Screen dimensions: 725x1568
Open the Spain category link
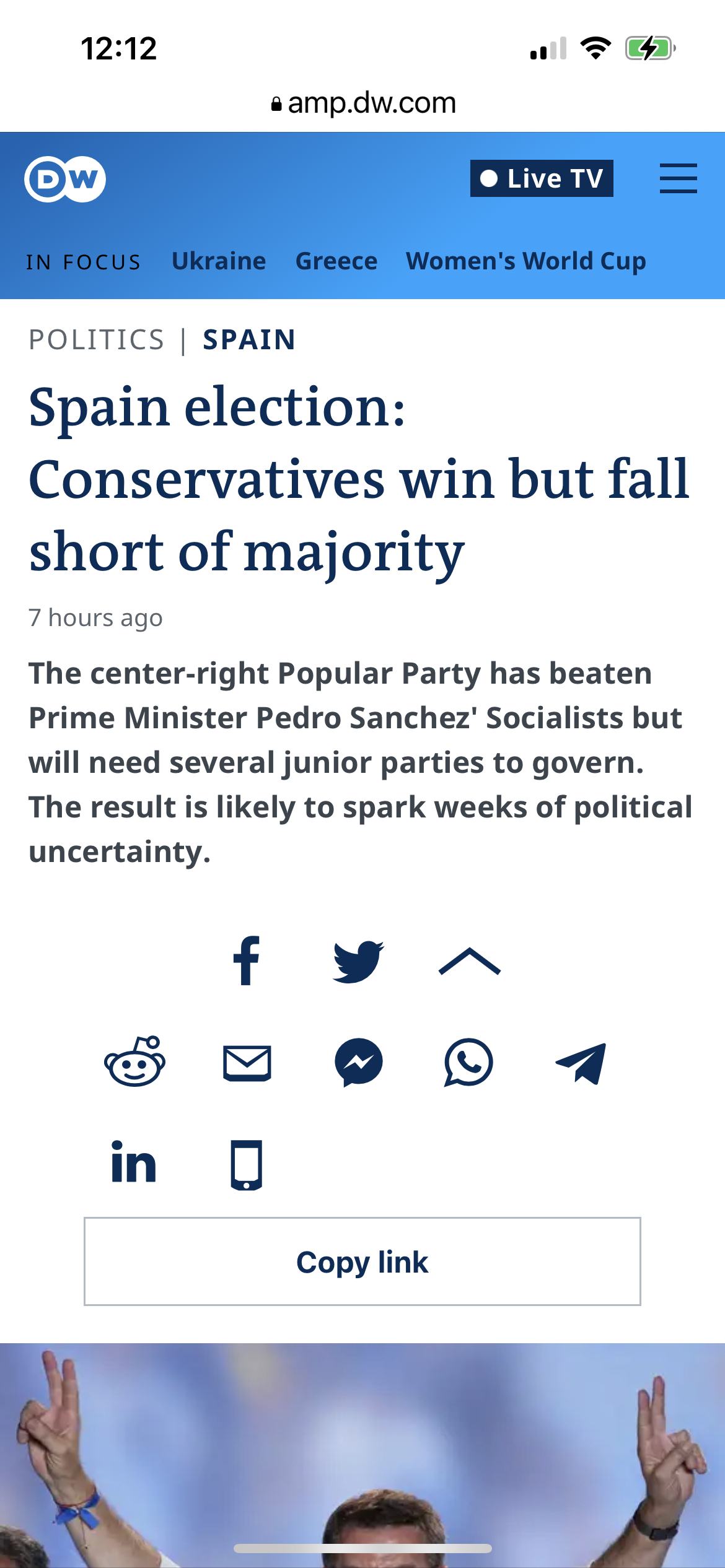(249, 340)
